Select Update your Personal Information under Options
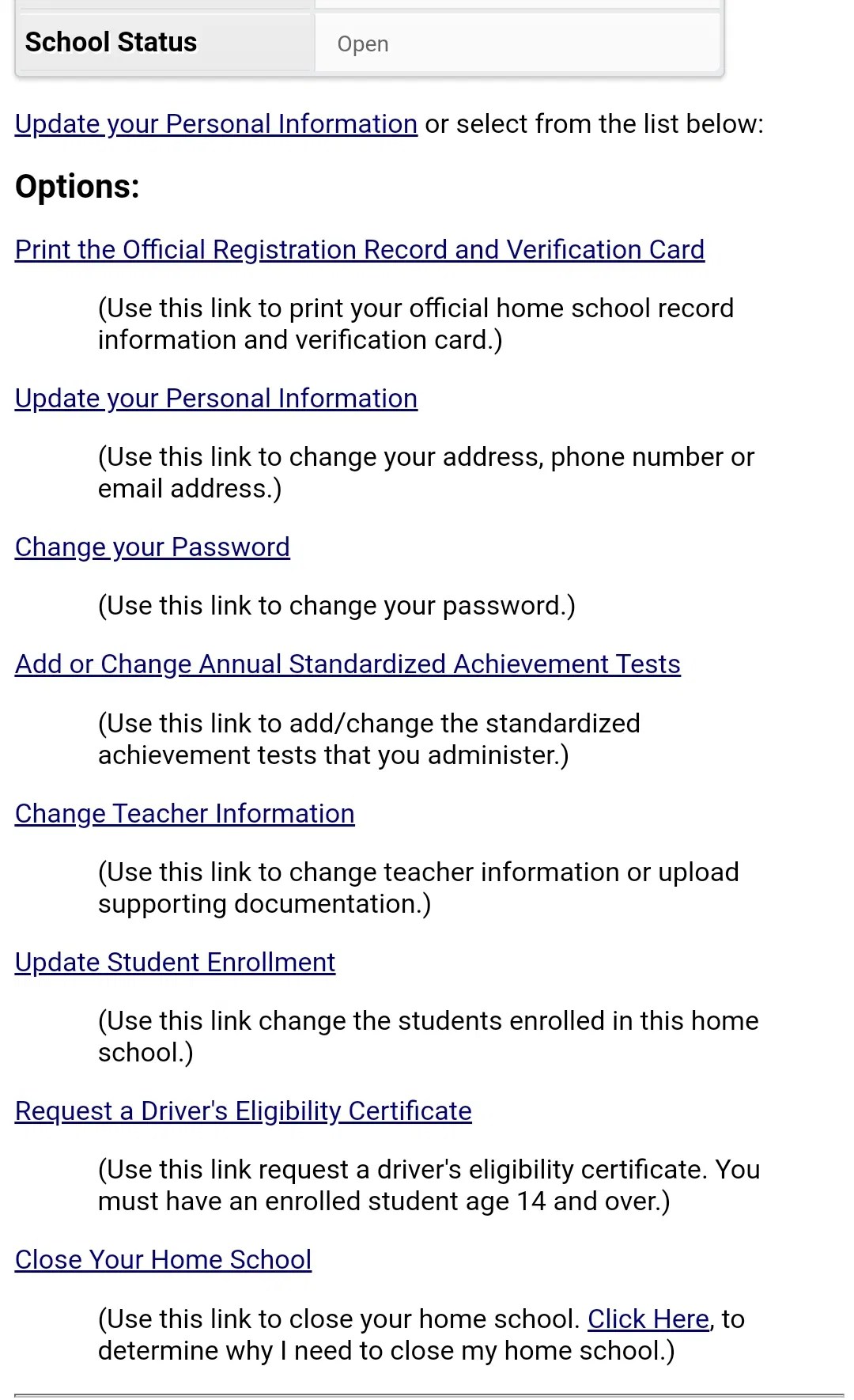The height and width of the screenshot is (1400, 854). click(x=216, y=398)
